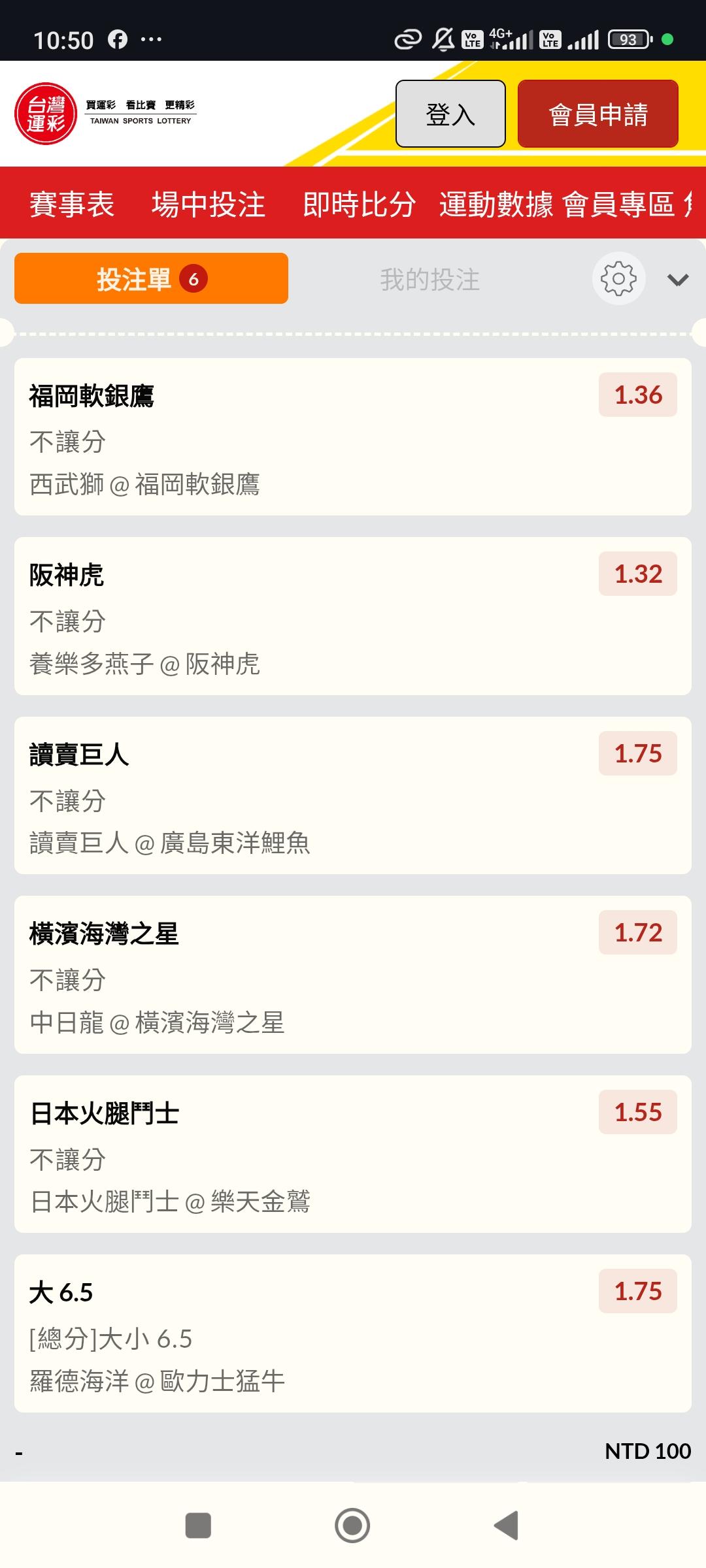Viewport: 706px width, 1568px height.
Task: Collapse the bet slip with the chevron
Action: 677,280
